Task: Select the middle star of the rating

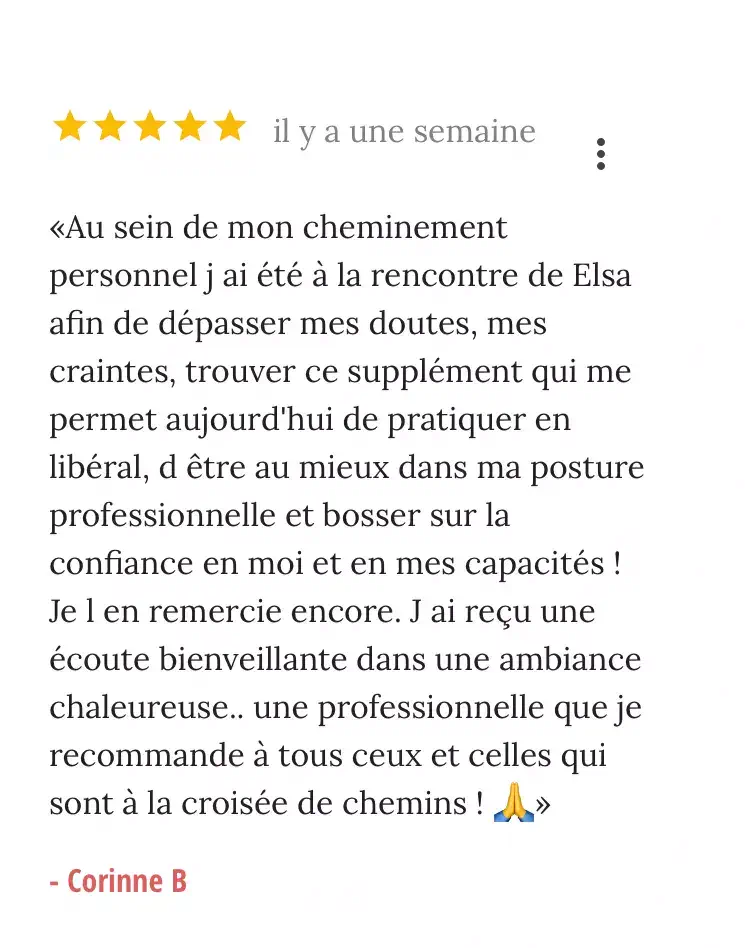Action: [150, 127]
